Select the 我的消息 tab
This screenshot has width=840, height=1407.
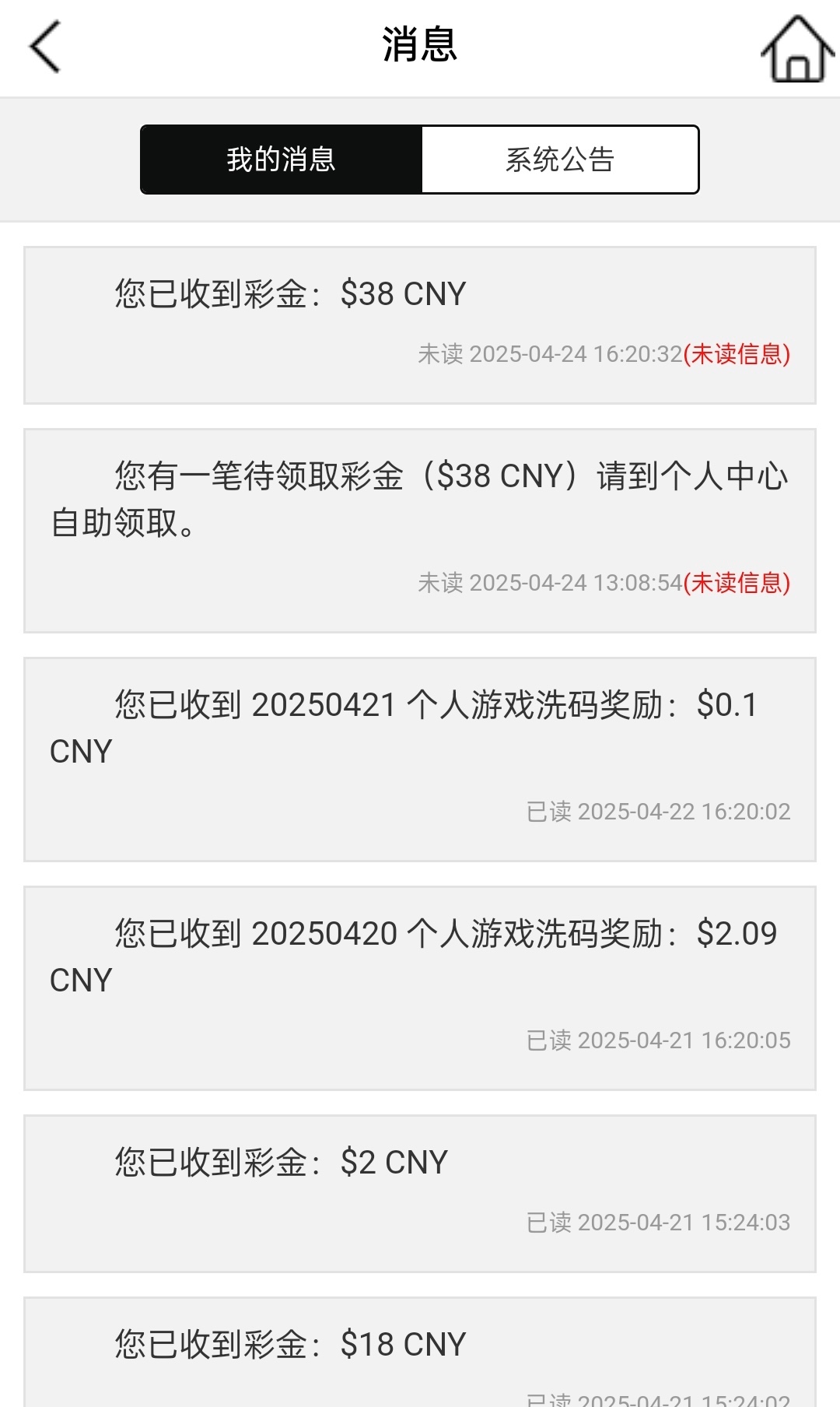coord(281,160)
